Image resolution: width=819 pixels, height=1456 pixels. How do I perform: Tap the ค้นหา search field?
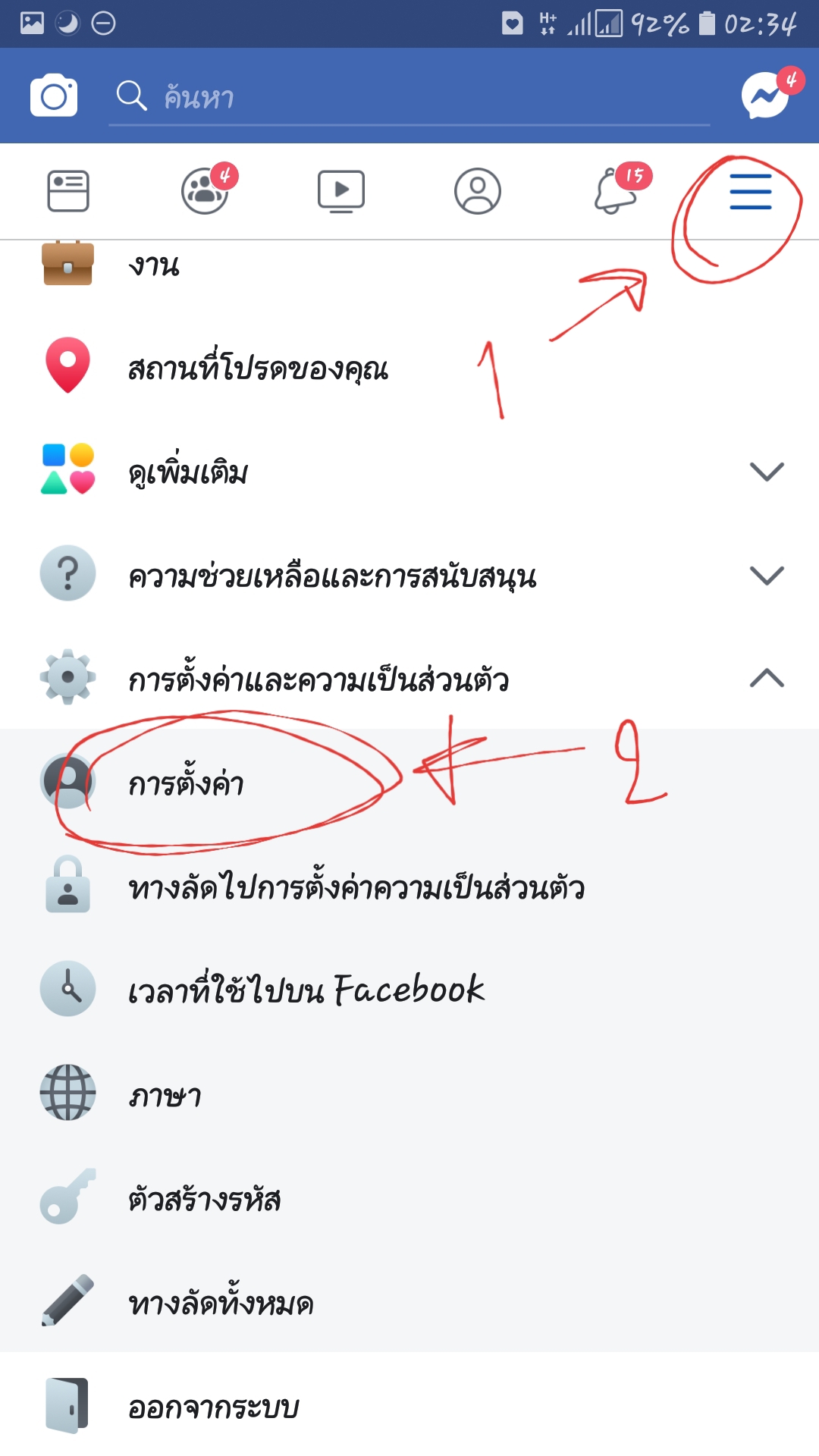click(x=409, y=96)
